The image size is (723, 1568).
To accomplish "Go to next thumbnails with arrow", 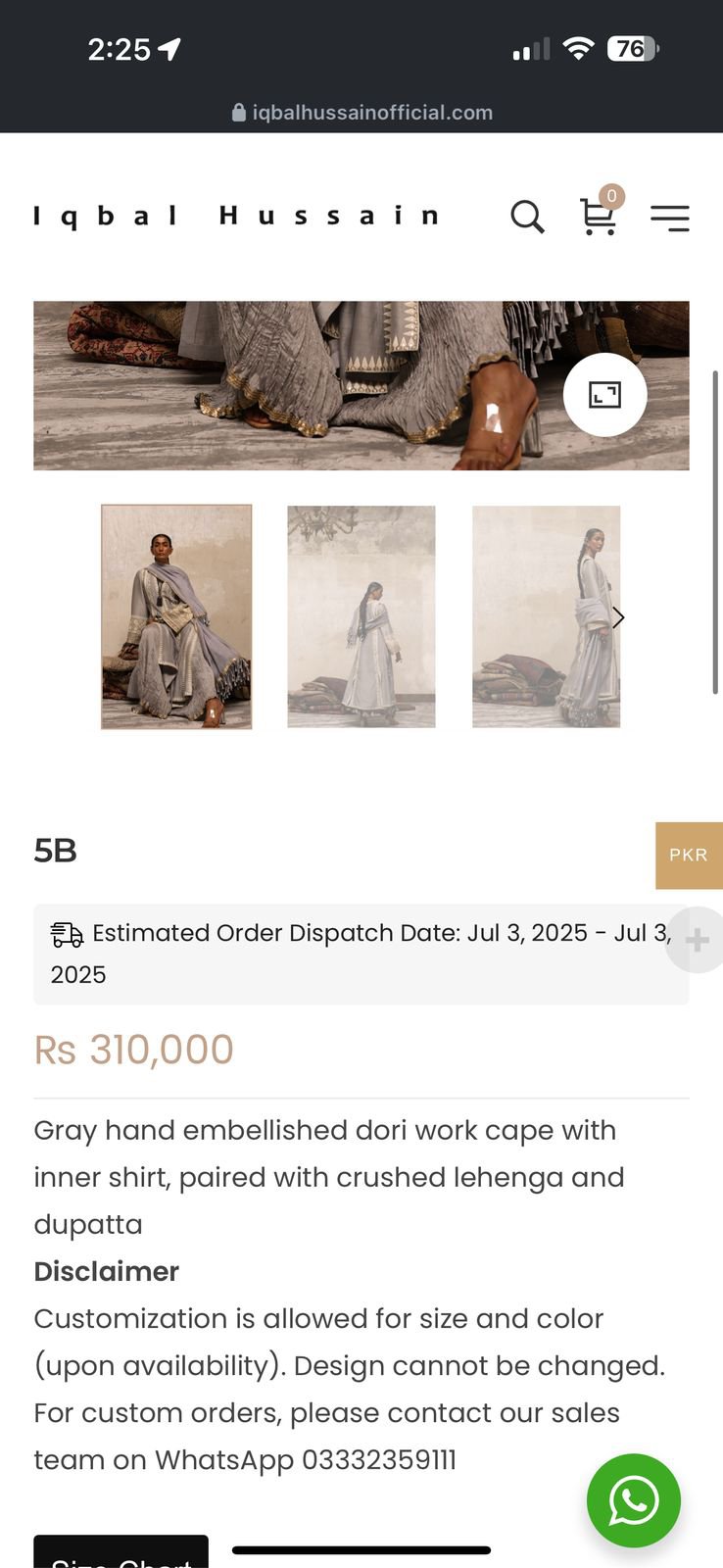I will click(618, 617).
